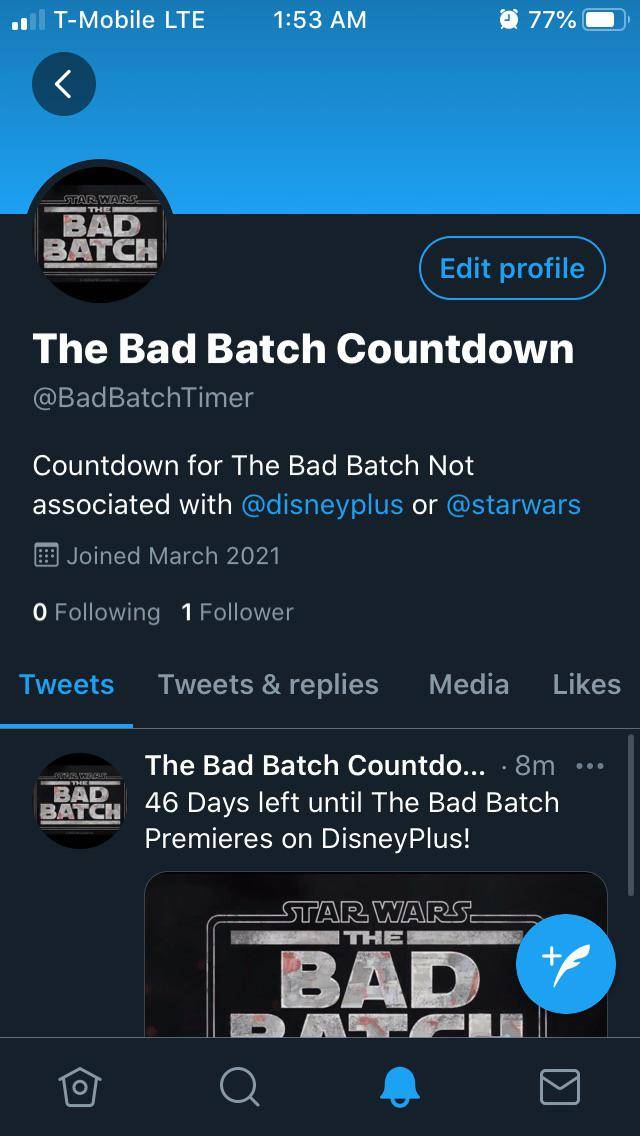Switch to the Media tab

tap(468, 684)
